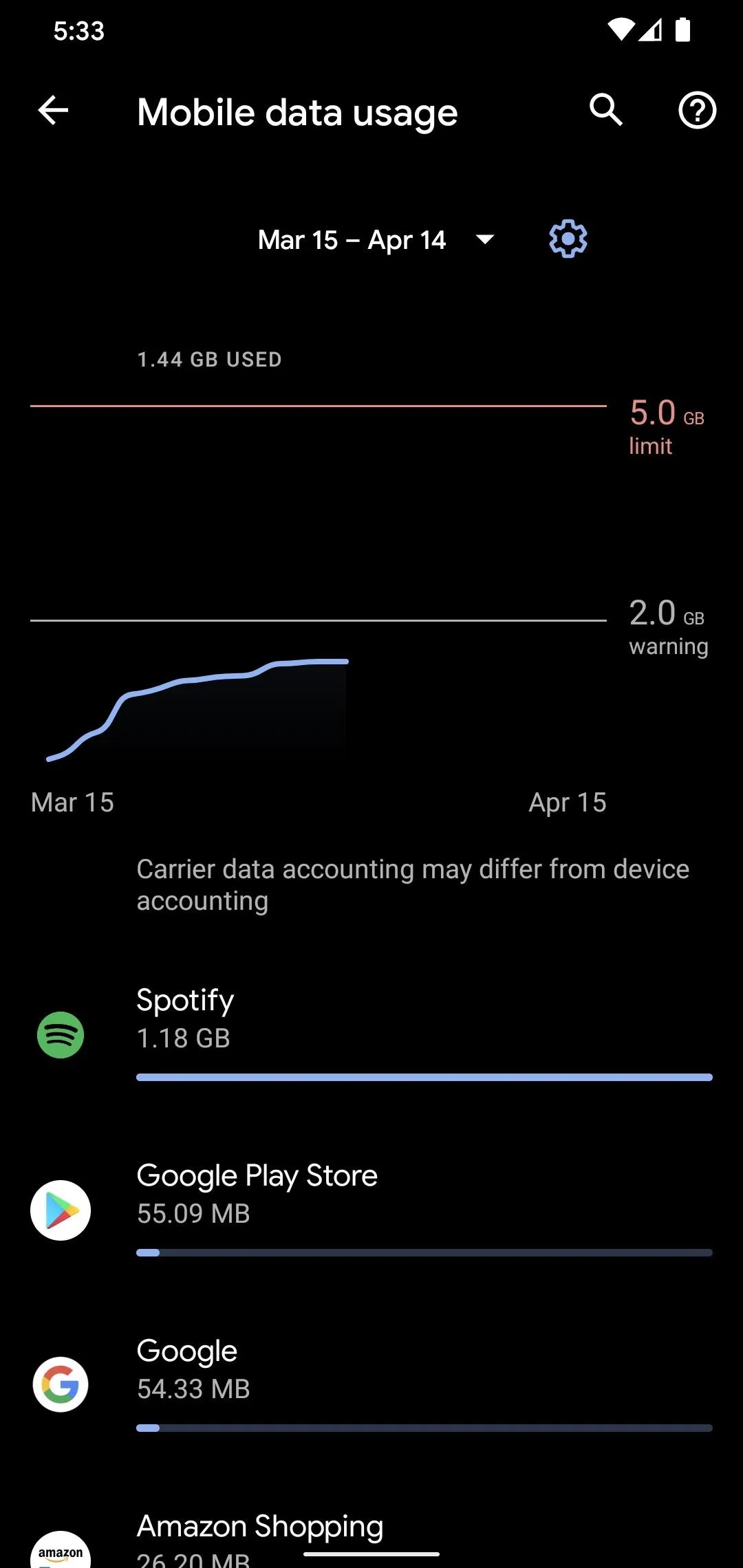Open data usage settings gear
Image resolution: width=743 pixels, height=1568 pixels.
pos(568,239)
